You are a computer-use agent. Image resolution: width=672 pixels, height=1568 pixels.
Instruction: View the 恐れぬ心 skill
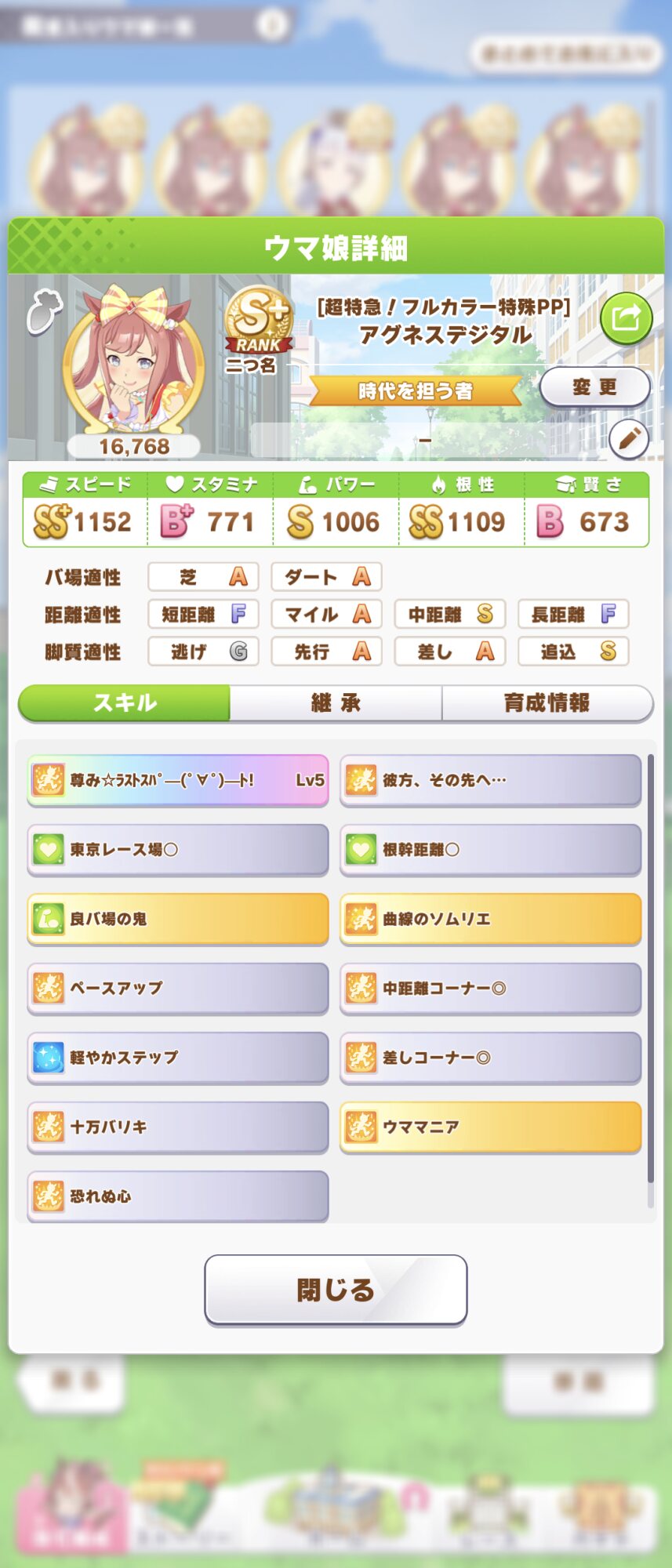[x=178, y=1196]
